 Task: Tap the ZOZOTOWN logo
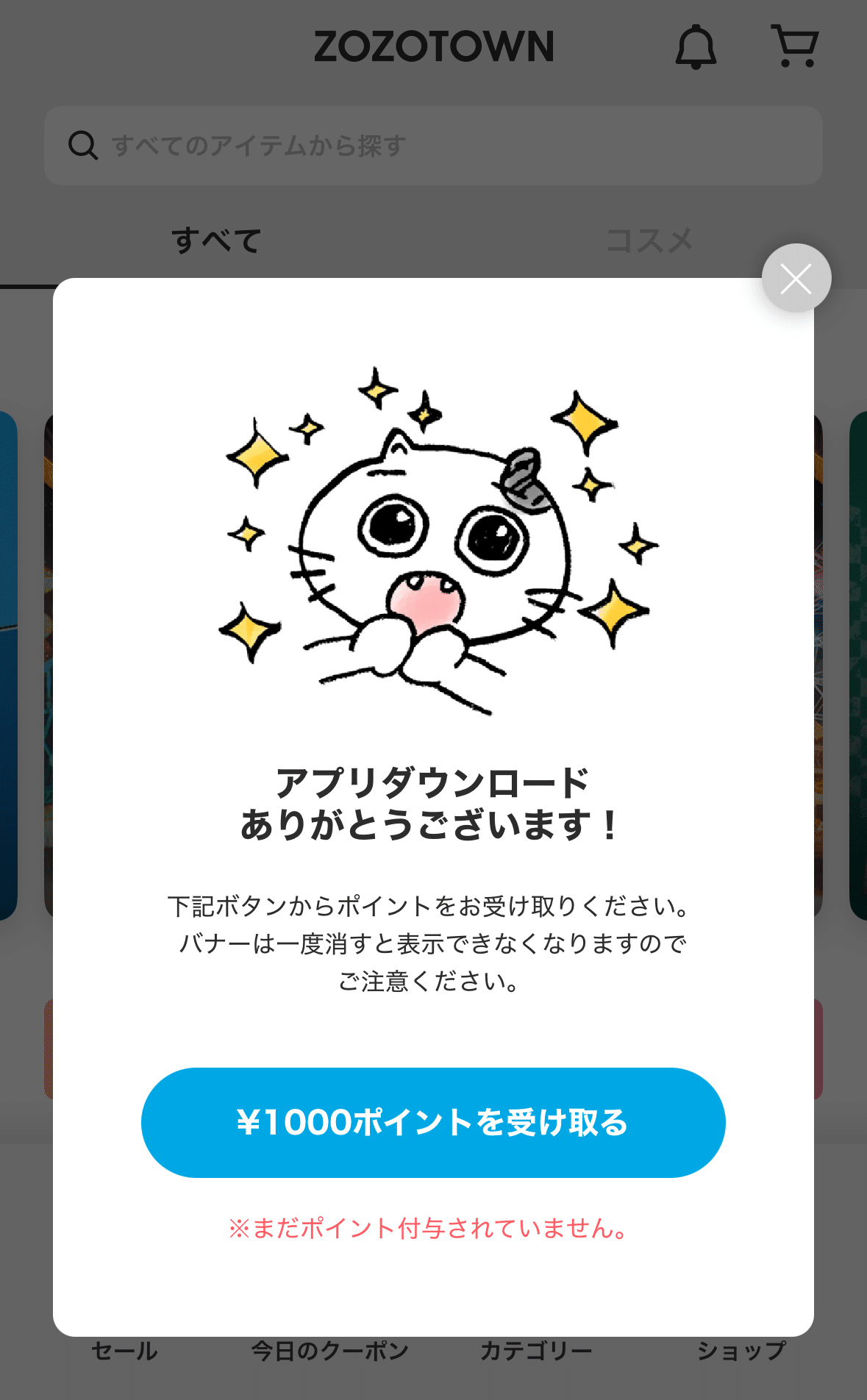433,46
